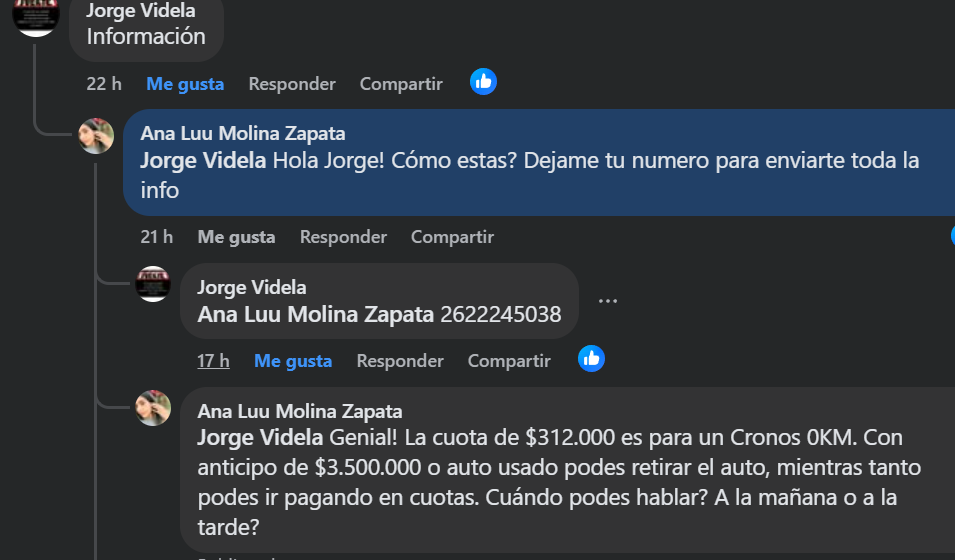The image size is (955, 560).
Task: Reply to the 2622245038 comment
Action: click(x=400, y=361)
